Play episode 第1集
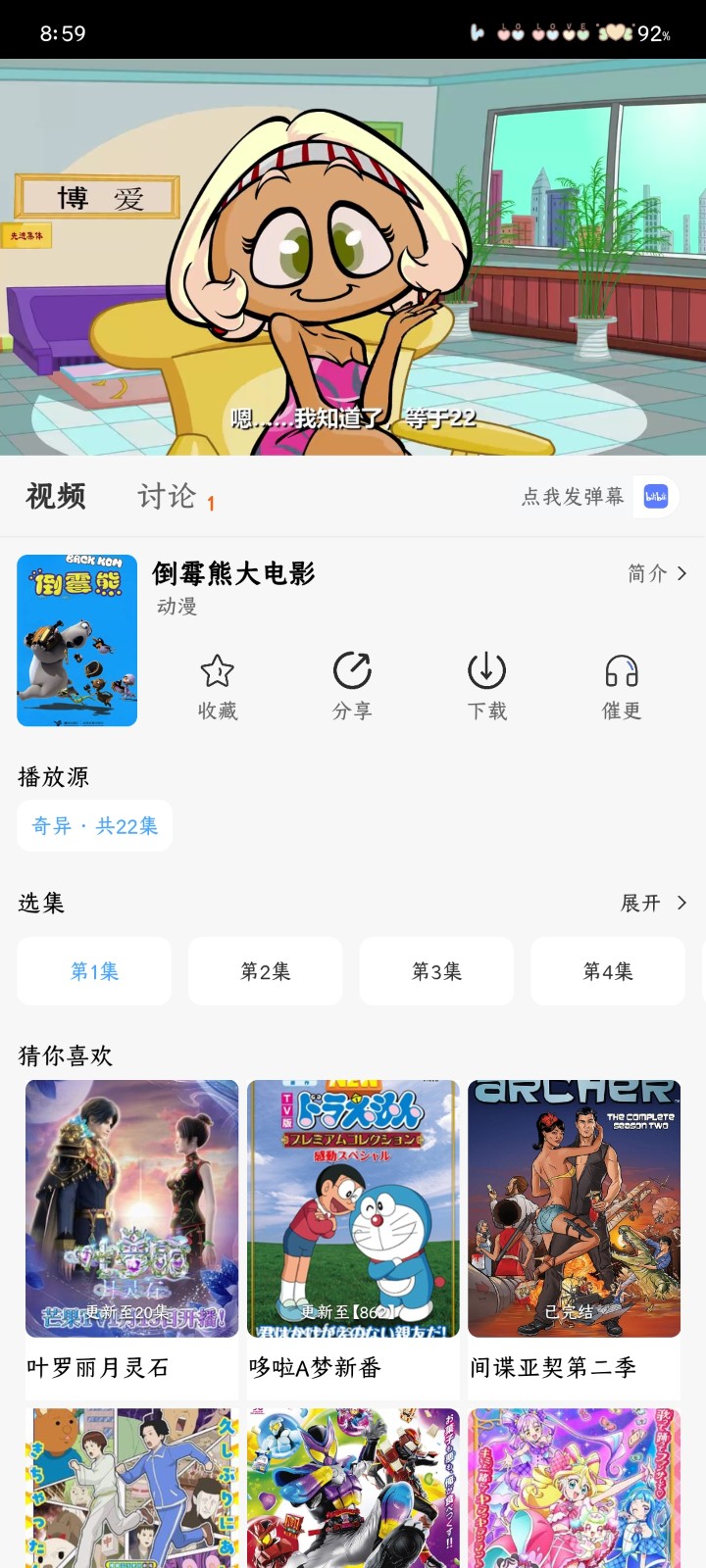This screenshot has height=1568, width=706. click(94, 971)
